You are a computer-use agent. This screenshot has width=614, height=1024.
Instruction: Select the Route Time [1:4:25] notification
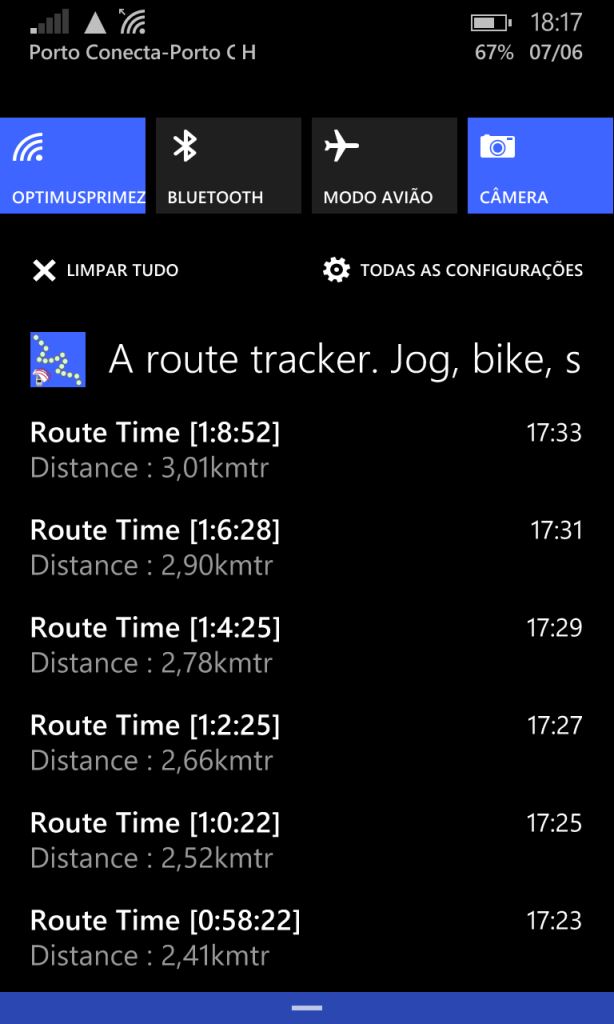pyautogui.click(x=306, y=645)
